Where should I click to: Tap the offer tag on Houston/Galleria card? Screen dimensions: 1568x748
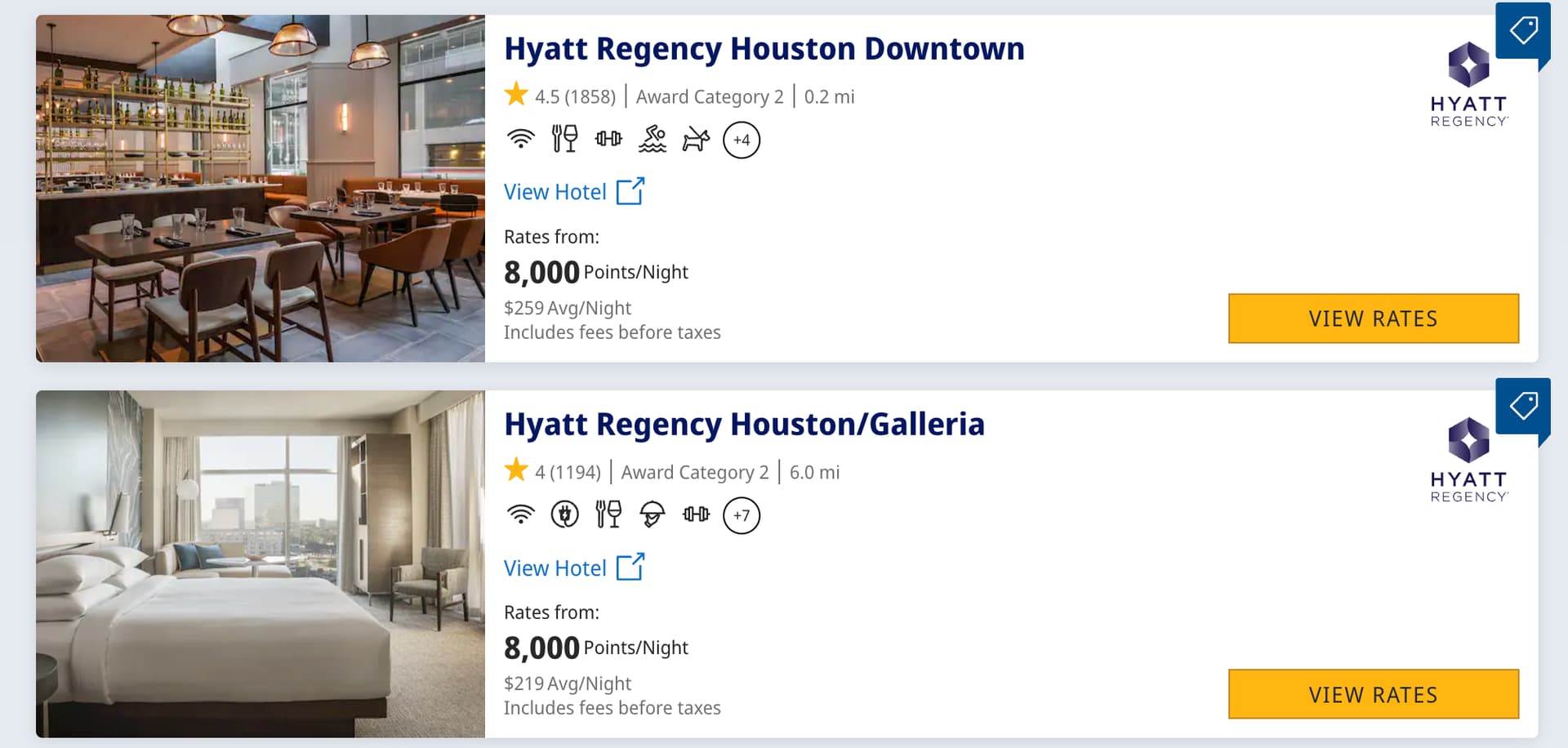(1523, 406)
